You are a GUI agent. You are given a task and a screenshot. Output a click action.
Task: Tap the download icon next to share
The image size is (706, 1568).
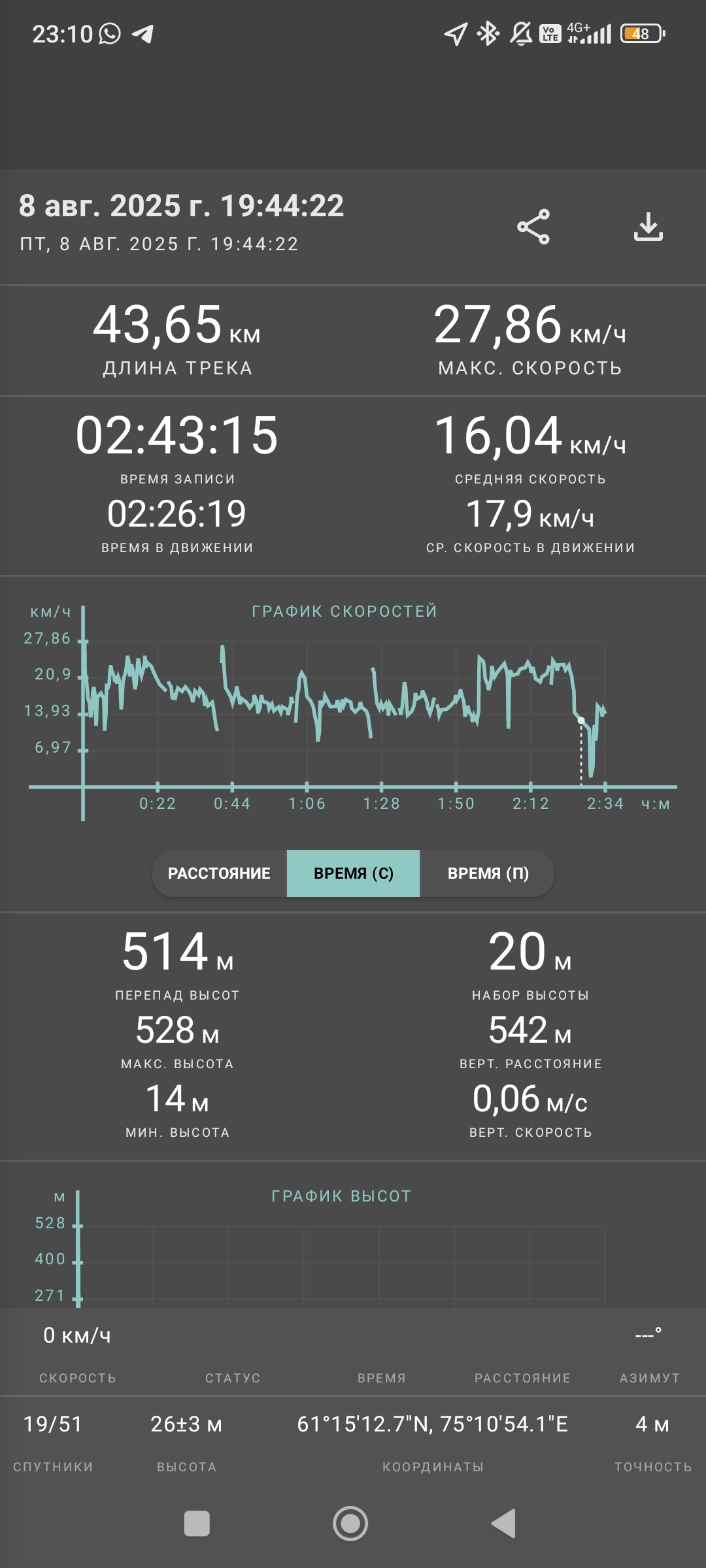click(x=648, y=227)
